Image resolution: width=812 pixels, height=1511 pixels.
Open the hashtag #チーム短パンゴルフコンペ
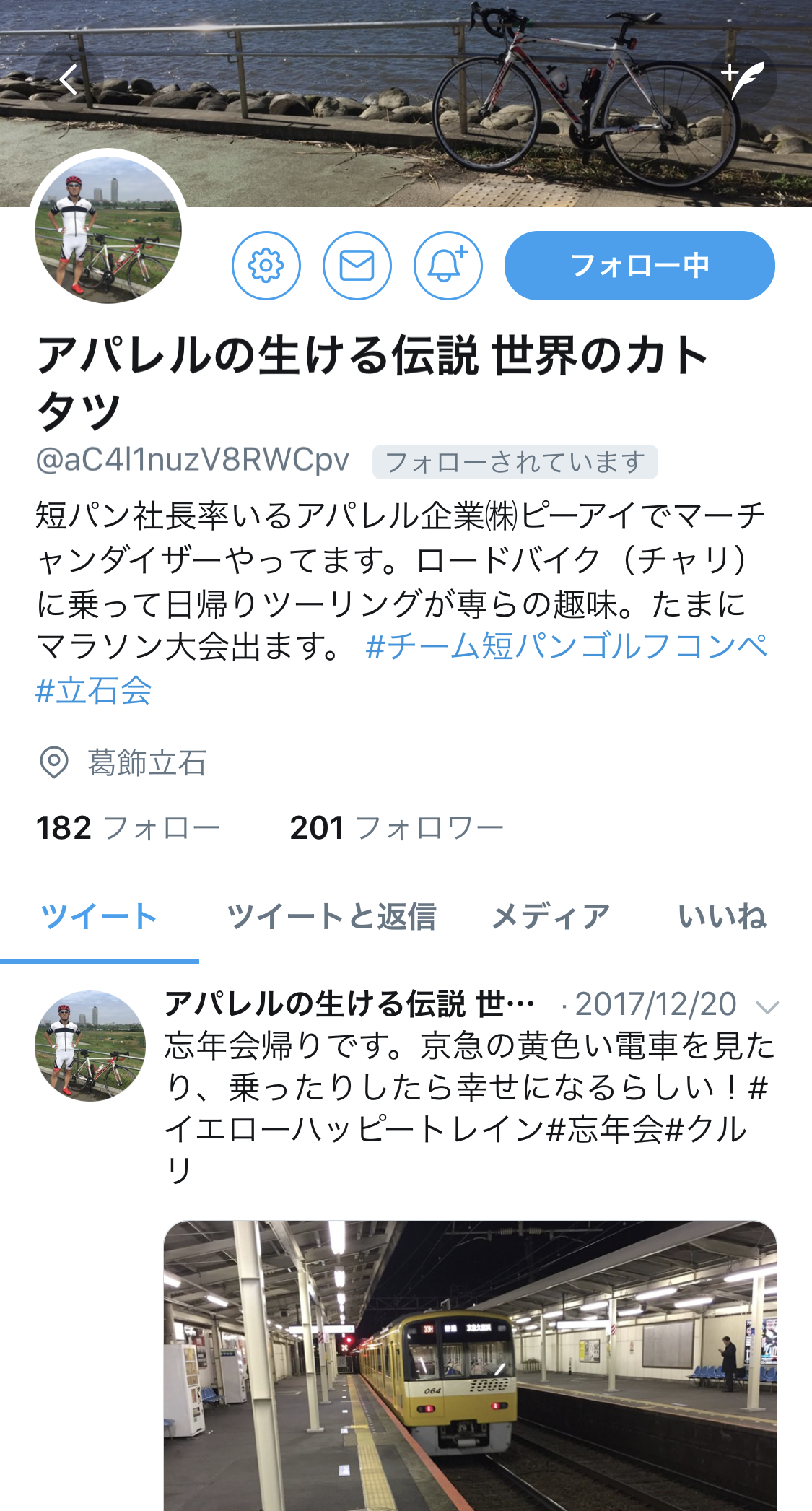[x=567, y=646]
